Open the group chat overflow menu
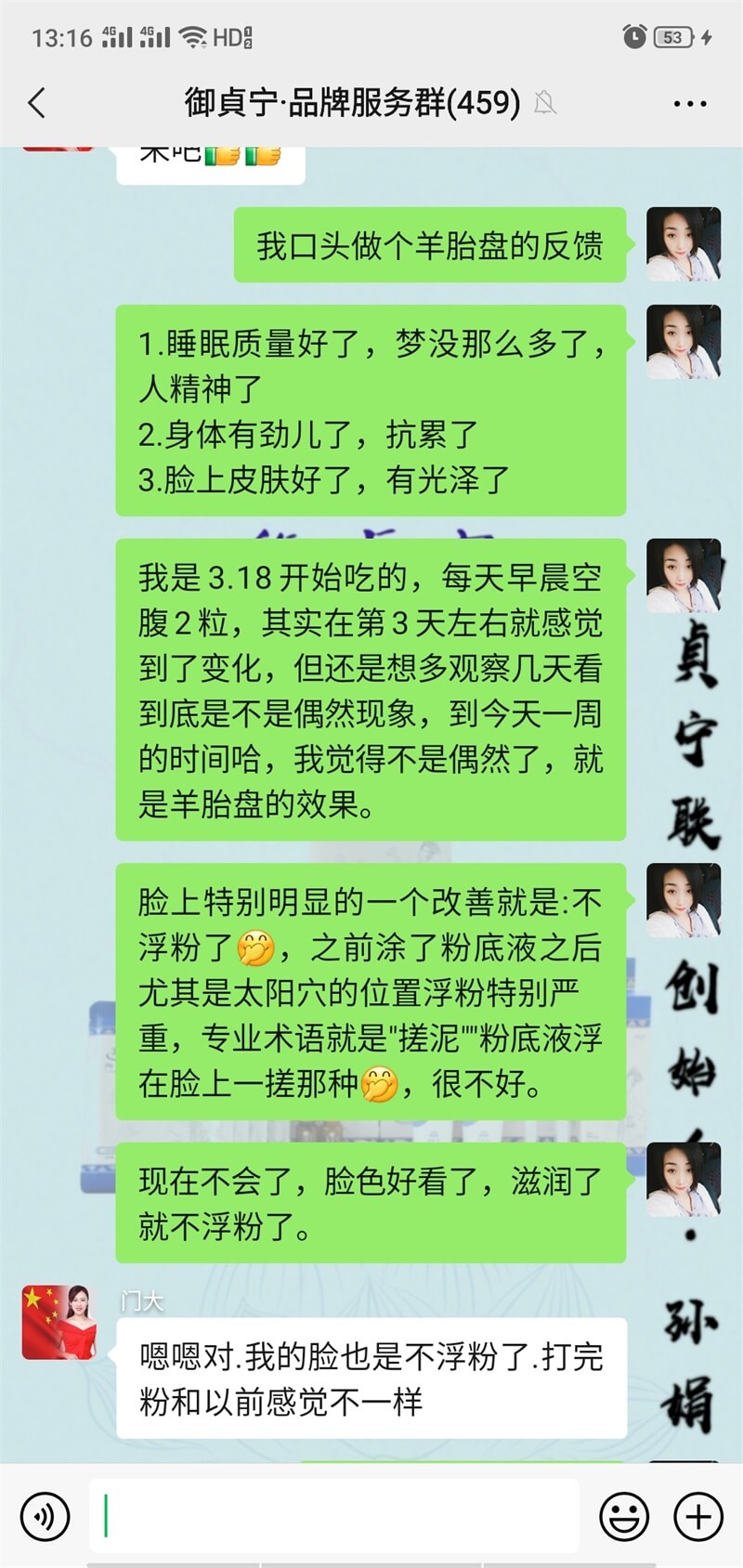Image resolution: width=743 pixels, height=1568 pixels. click(x=689, y=103)
